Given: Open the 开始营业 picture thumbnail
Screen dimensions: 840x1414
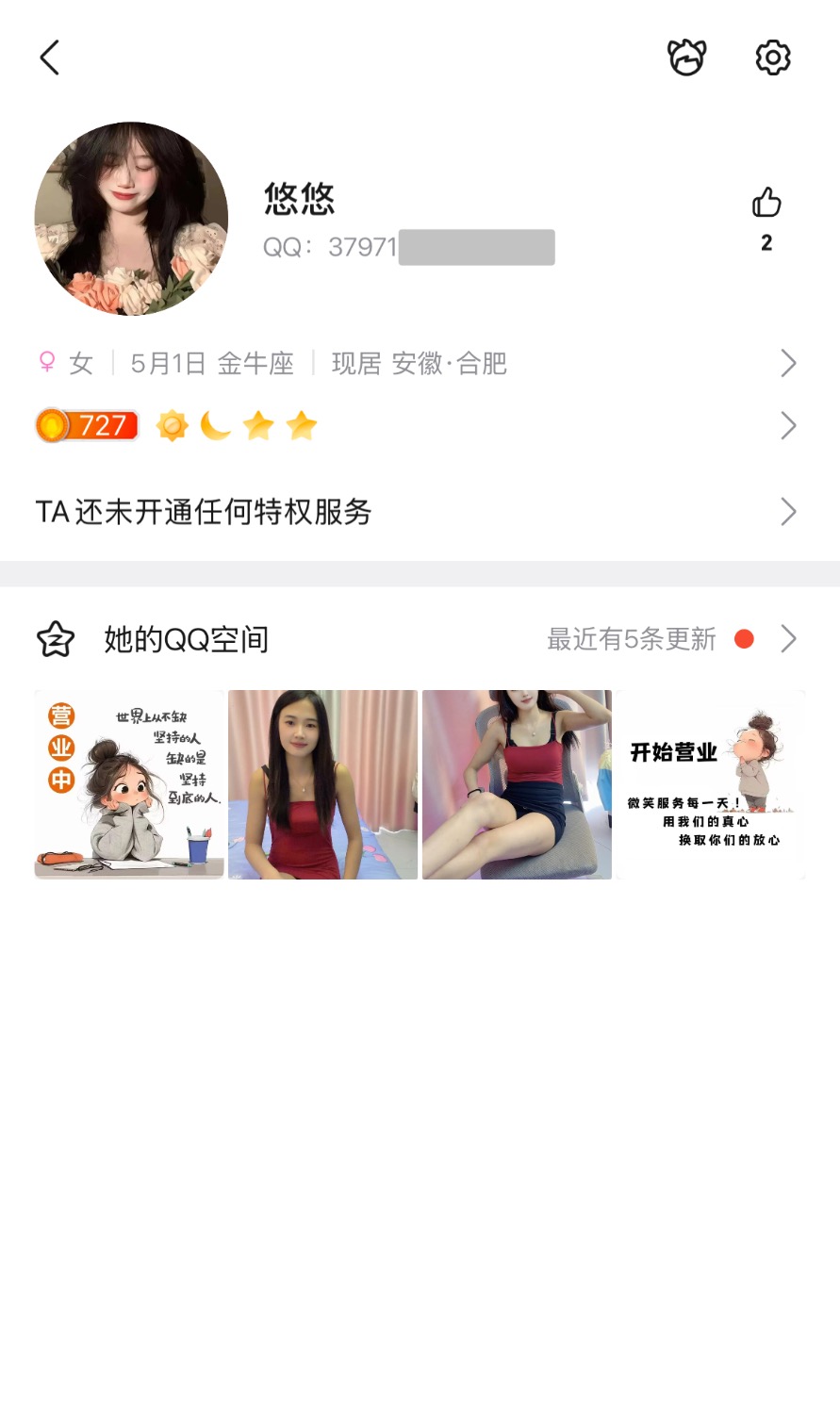Looking at the screenshot, I should coord(711,784).
